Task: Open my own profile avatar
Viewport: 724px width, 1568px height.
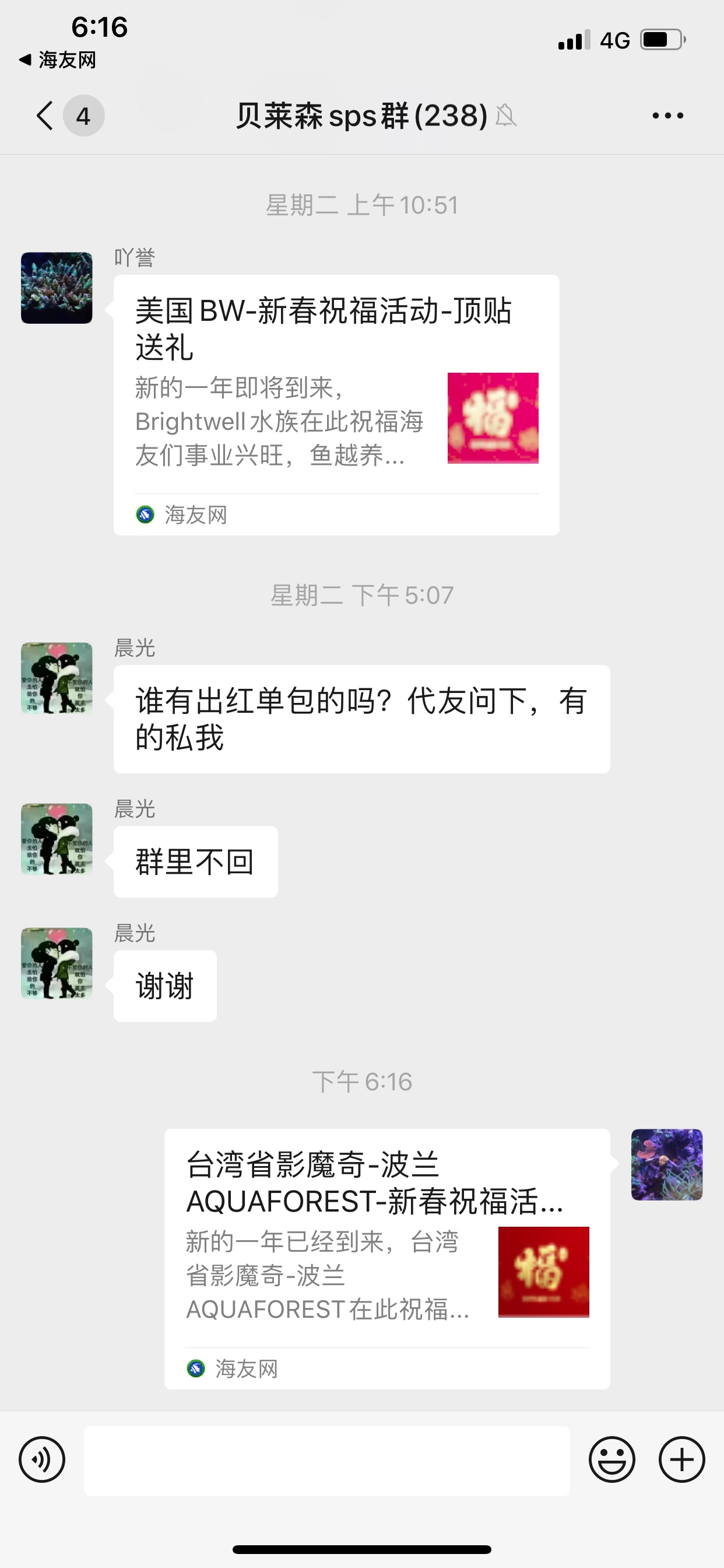Action: click(666, 1164)
